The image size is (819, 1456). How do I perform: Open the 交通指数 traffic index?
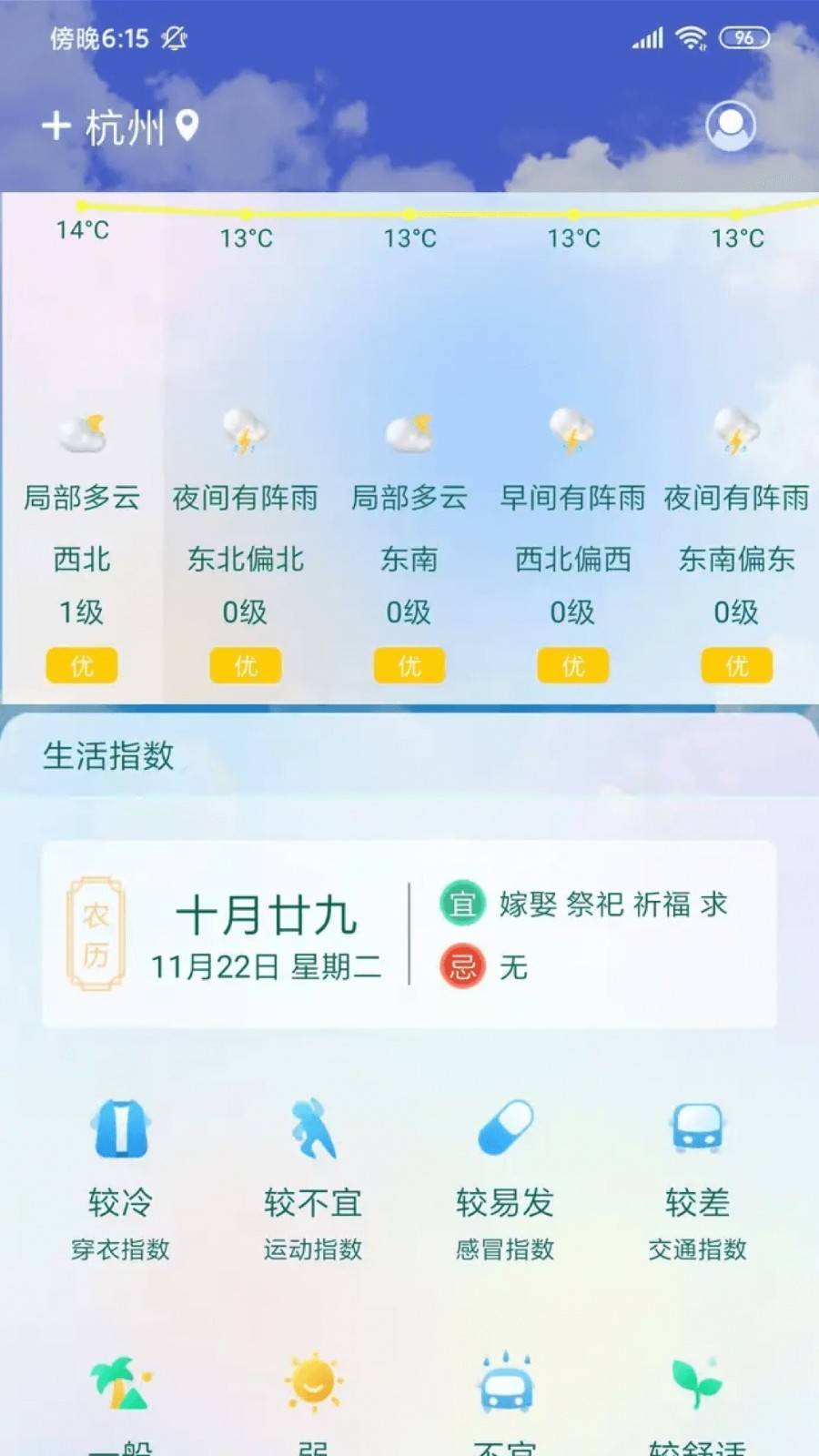697,1180
